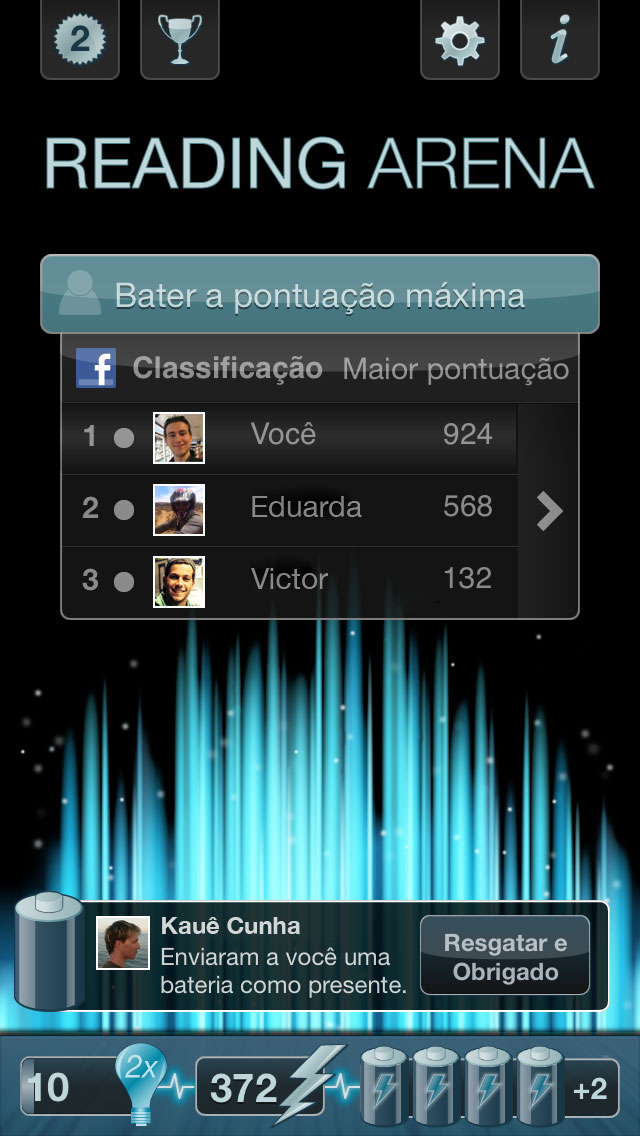The image size is (640, 1136).
Task: Open the trophy achievements screen
Action: 180,39
